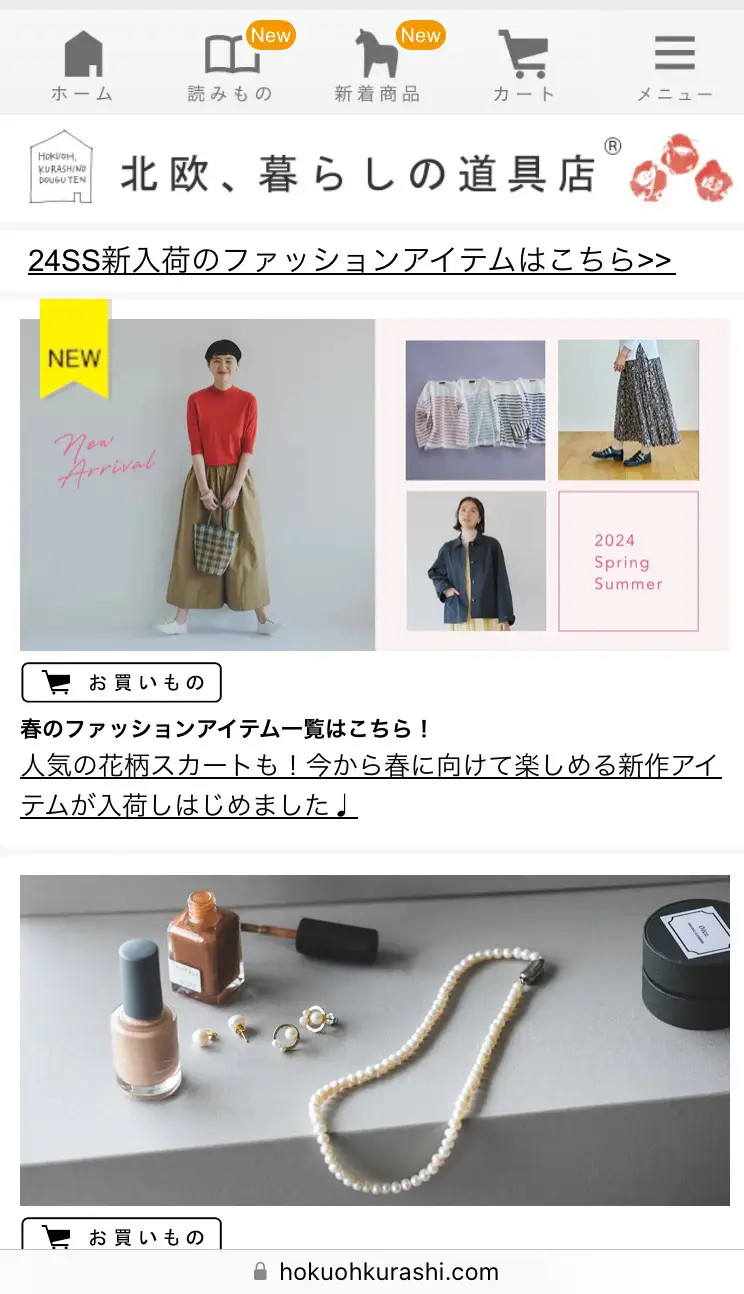This screenshot has width=744, height=1294.
Task: Open the 24SS新入荷のファッションアイテム link
Action: coord(350,260)
